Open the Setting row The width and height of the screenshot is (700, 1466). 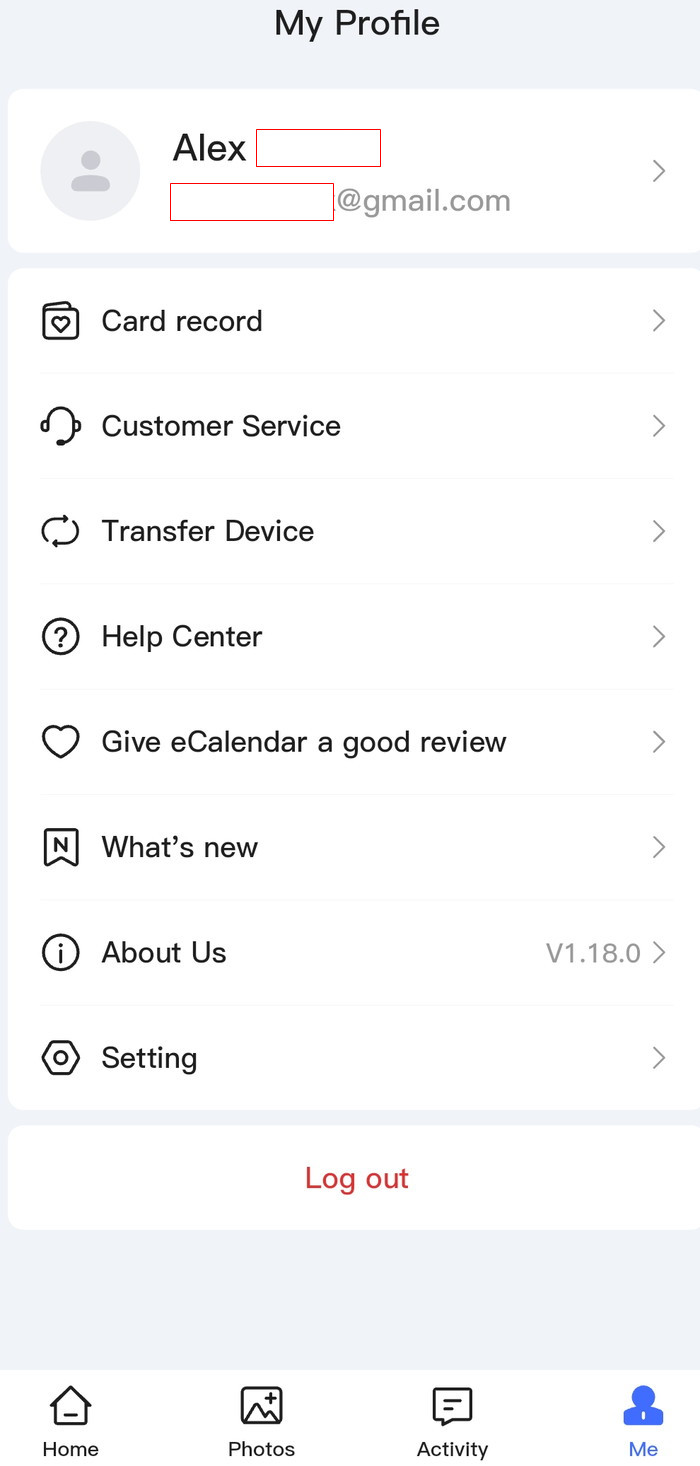pos(355,1058)
